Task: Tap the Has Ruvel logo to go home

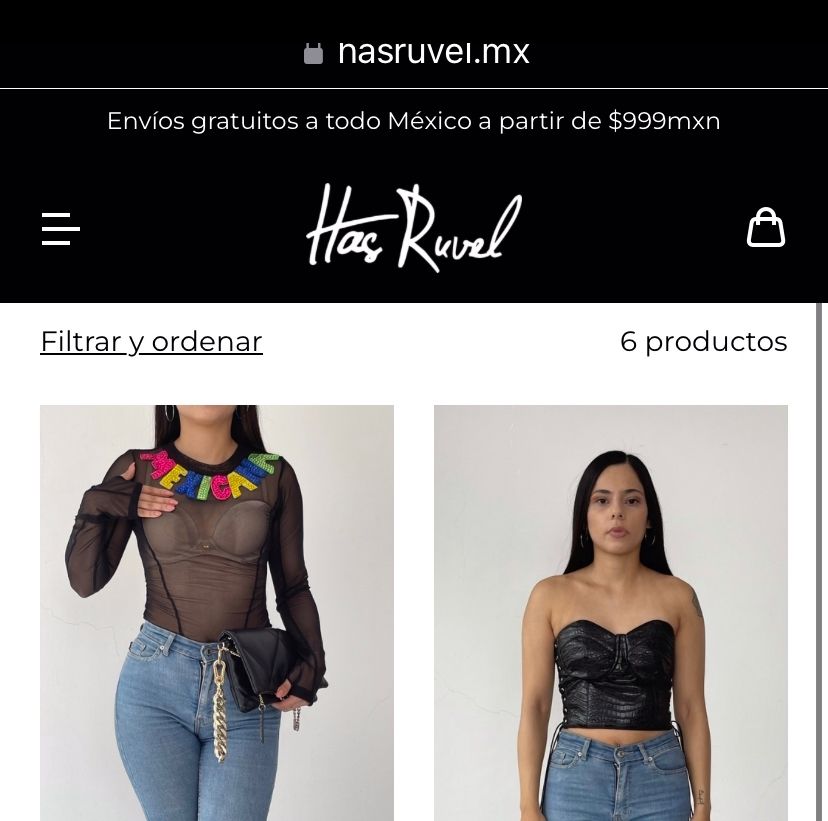Action: click(x=414, y=228)
